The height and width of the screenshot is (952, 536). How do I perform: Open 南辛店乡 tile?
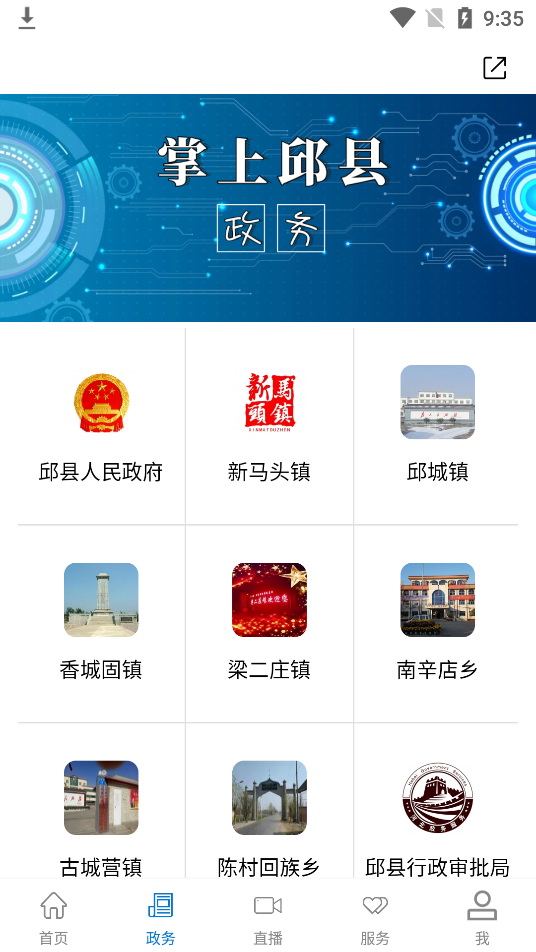437,624
